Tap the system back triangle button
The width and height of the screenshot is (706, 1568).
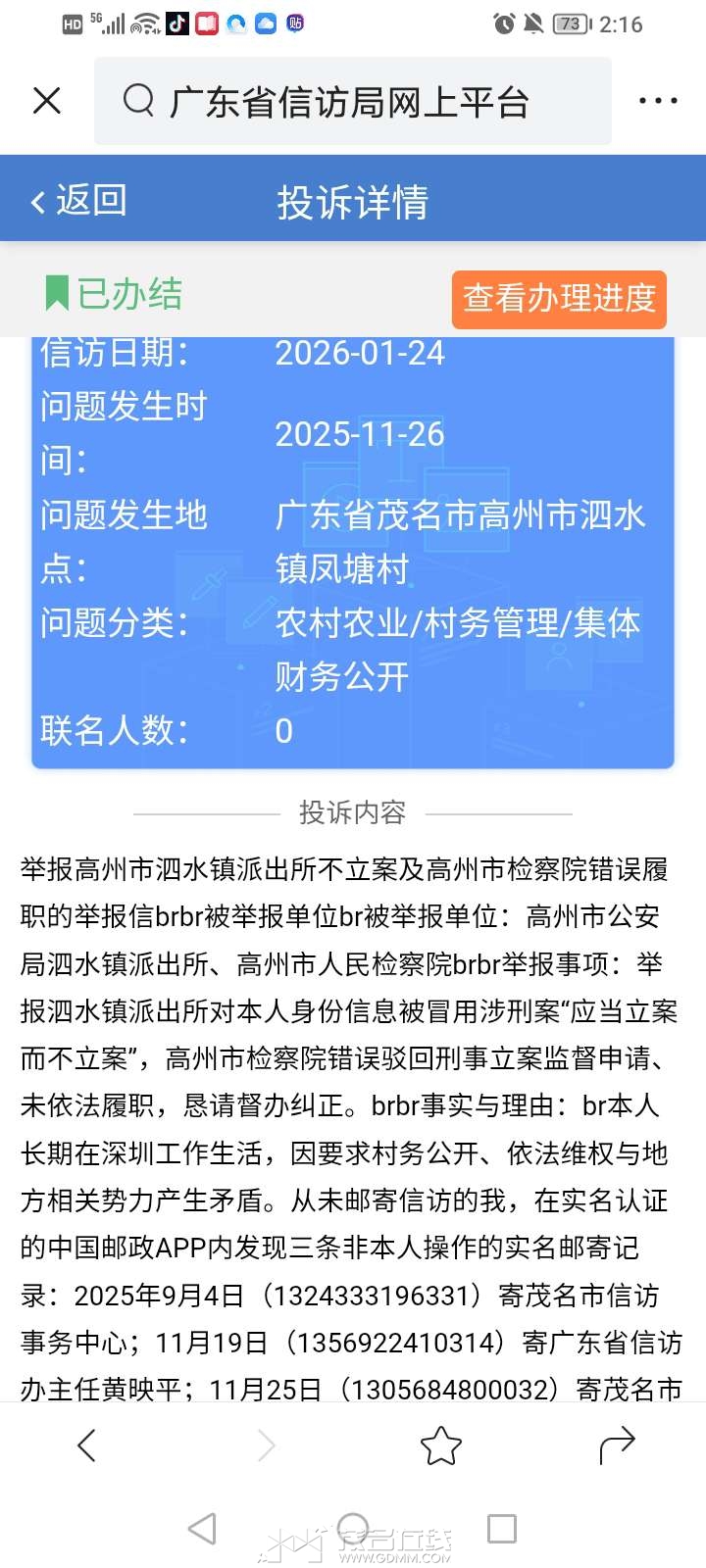[202, 1529]
